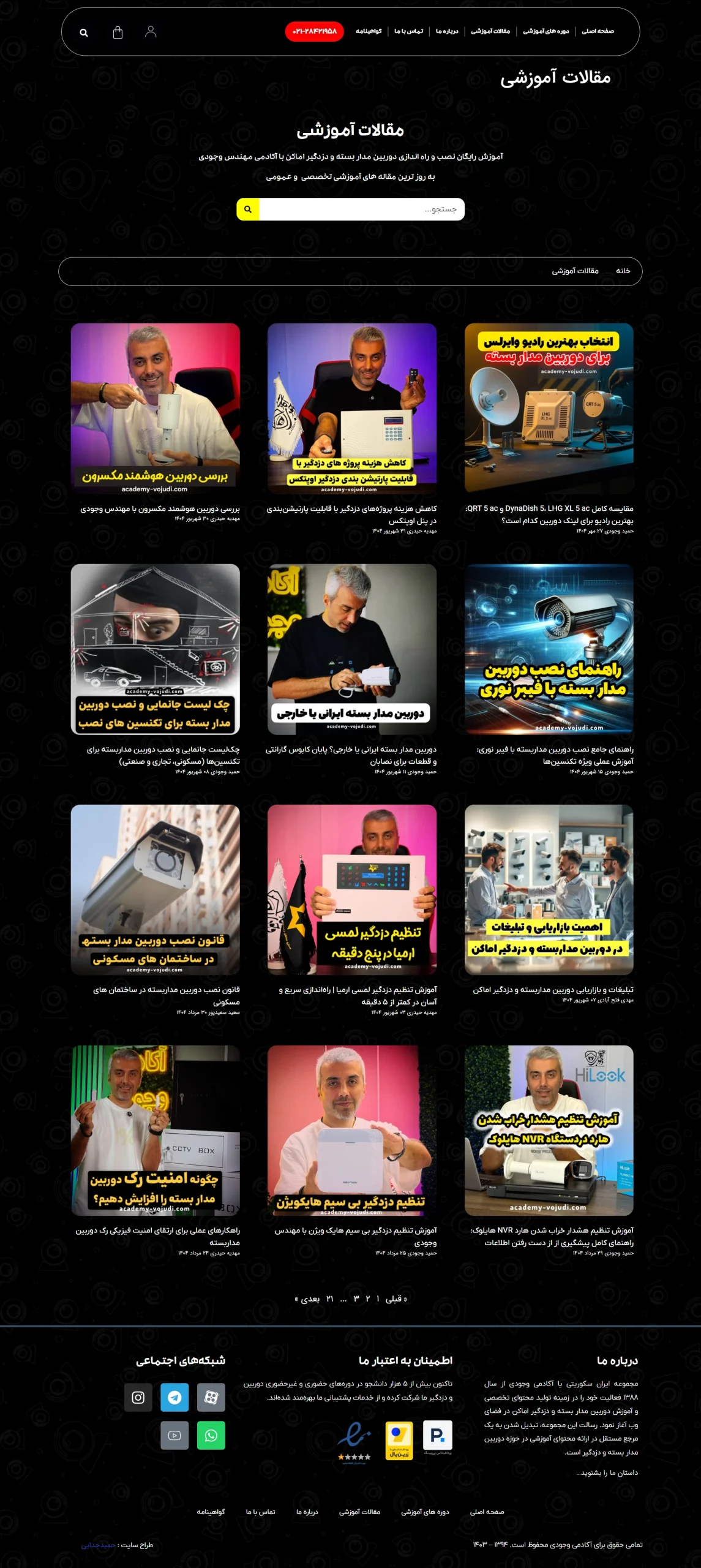Open دوربین مدار بسته ایرانی یا خارجی article
701x1568 pixels.
pos(351,649)
